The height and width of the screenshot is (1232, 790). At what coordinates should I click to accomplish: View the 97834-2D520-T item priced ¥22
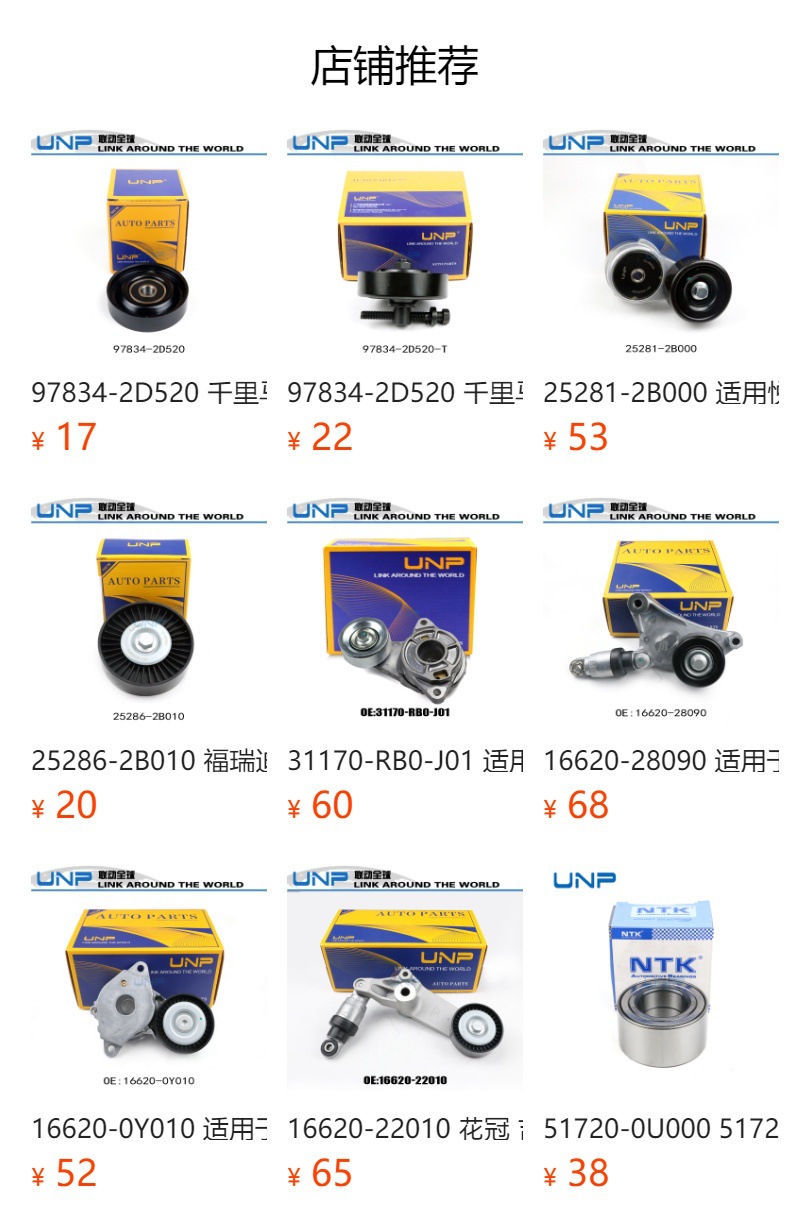point(404,250)
